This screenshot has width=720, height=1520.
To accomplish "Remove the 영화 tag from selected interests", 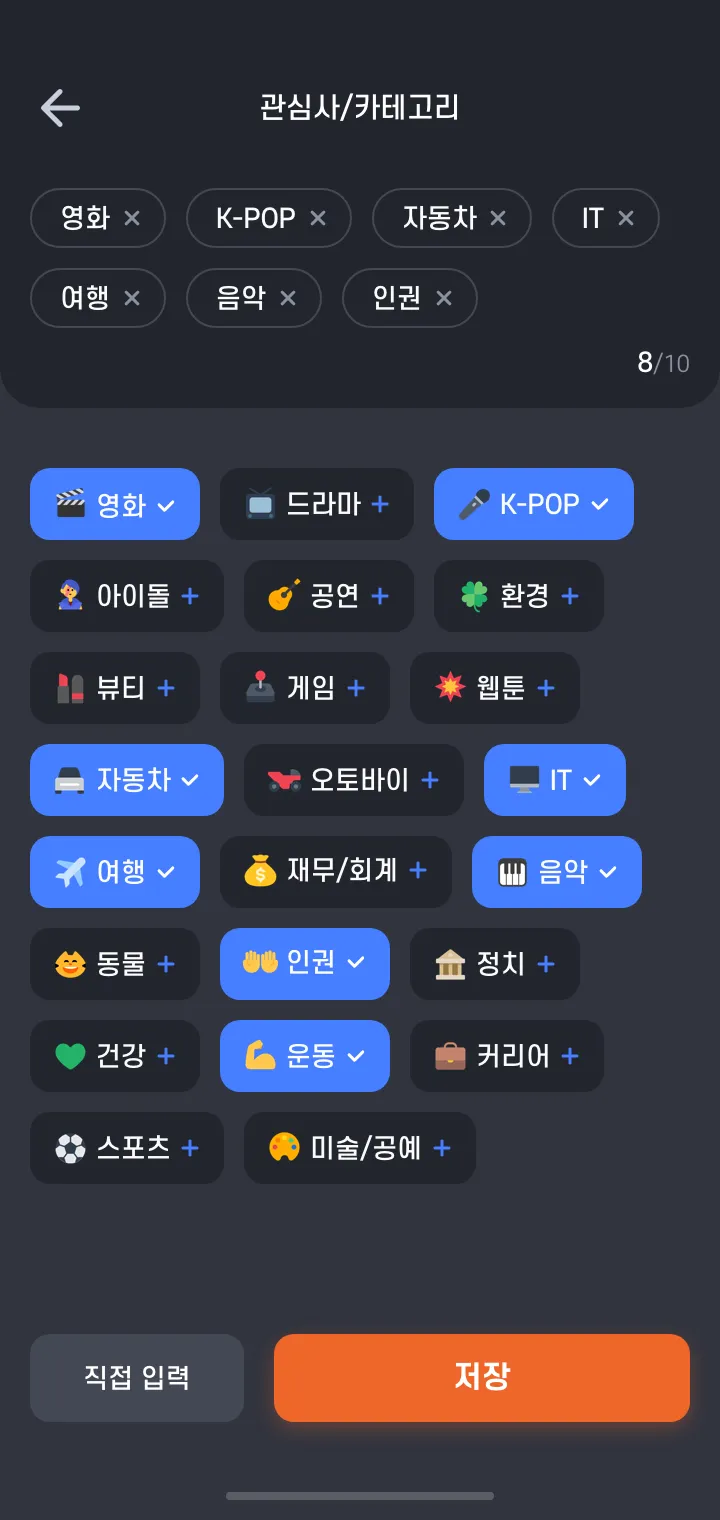I will click(132, 218).
